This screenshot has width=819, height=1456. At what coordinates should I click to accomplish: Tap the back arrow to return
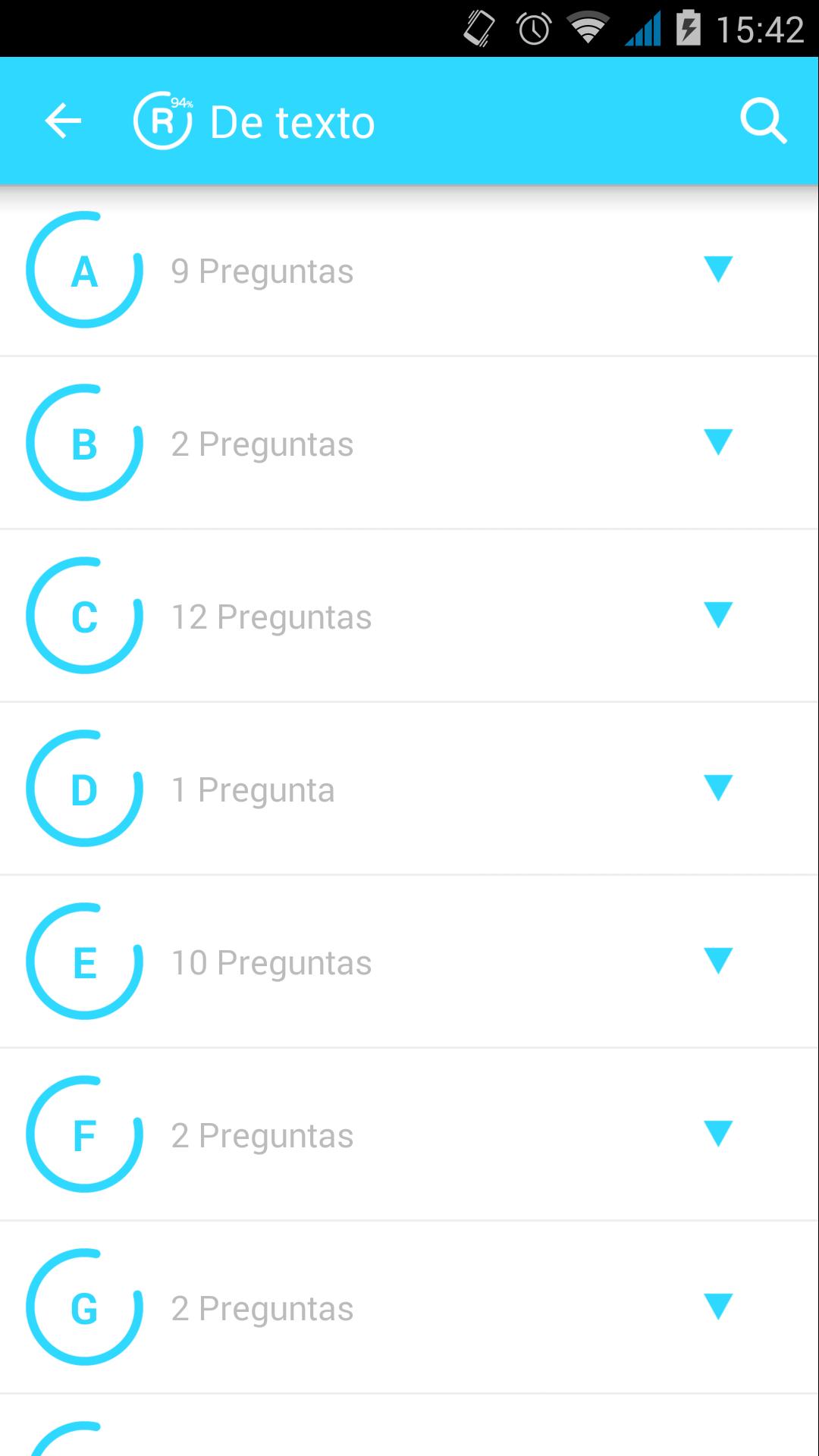coord(62,121)
